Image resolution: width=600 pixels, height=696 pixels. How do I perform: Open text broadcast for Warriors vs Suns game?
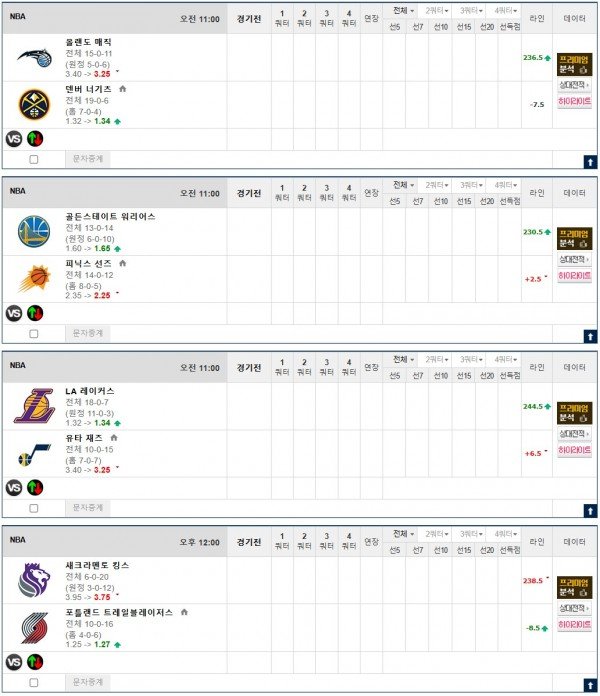[89, 333]
